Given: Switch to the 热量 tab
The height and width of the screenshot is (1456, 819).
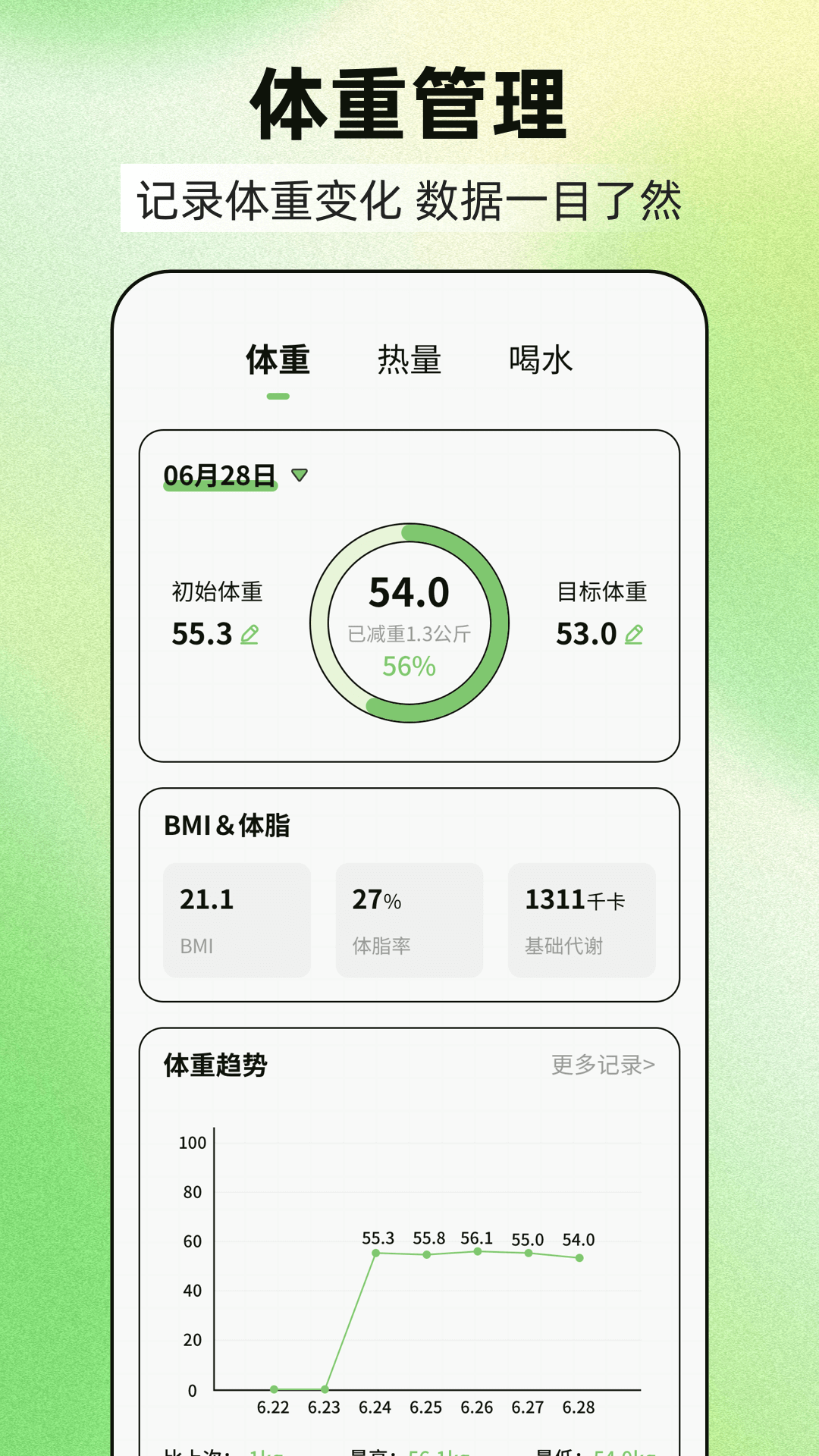Looking at the screenshot, I should [x=409, y=360].
